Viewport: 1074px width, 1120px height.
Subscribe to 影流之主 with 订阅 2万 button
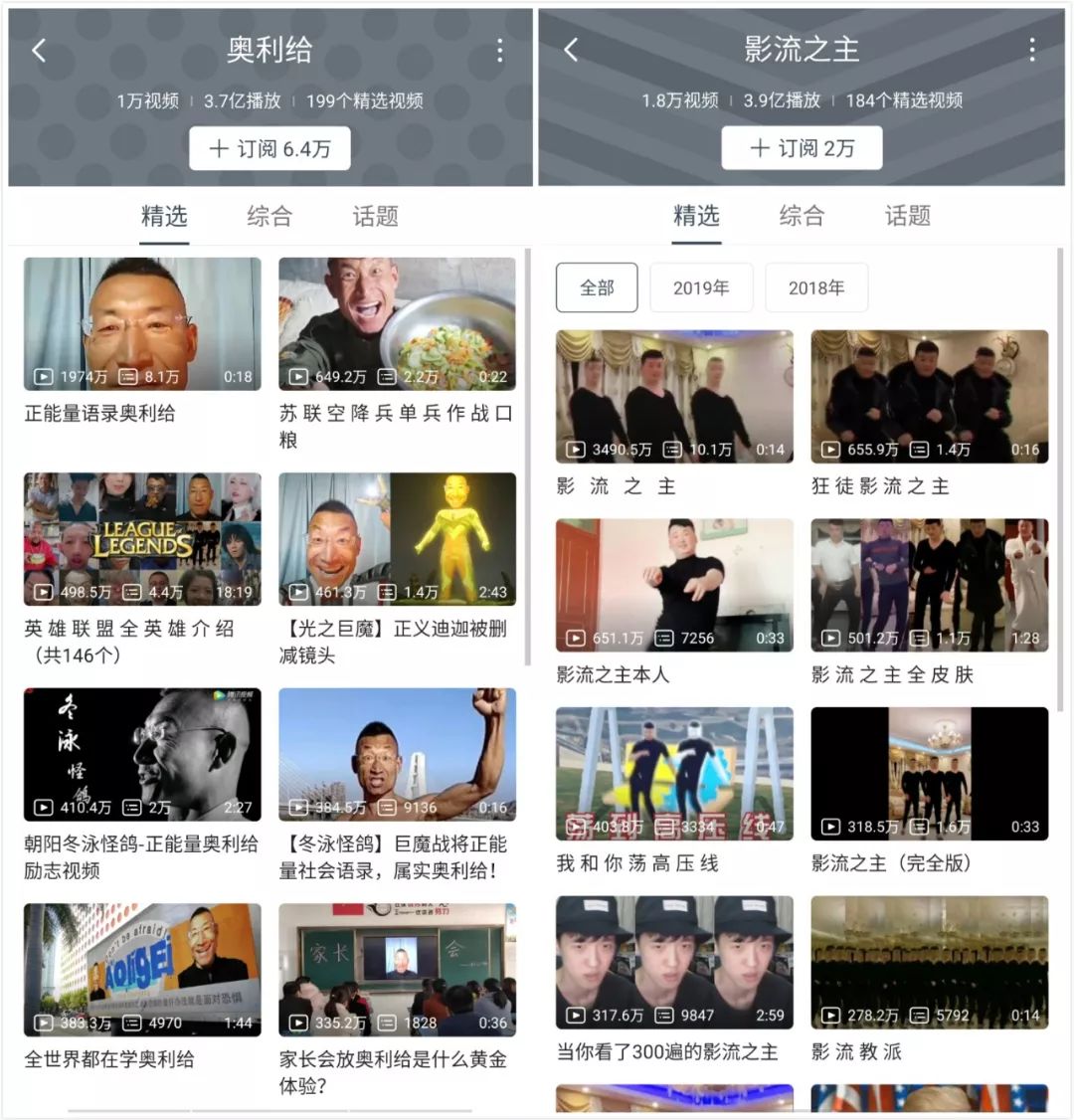point(802,148)
